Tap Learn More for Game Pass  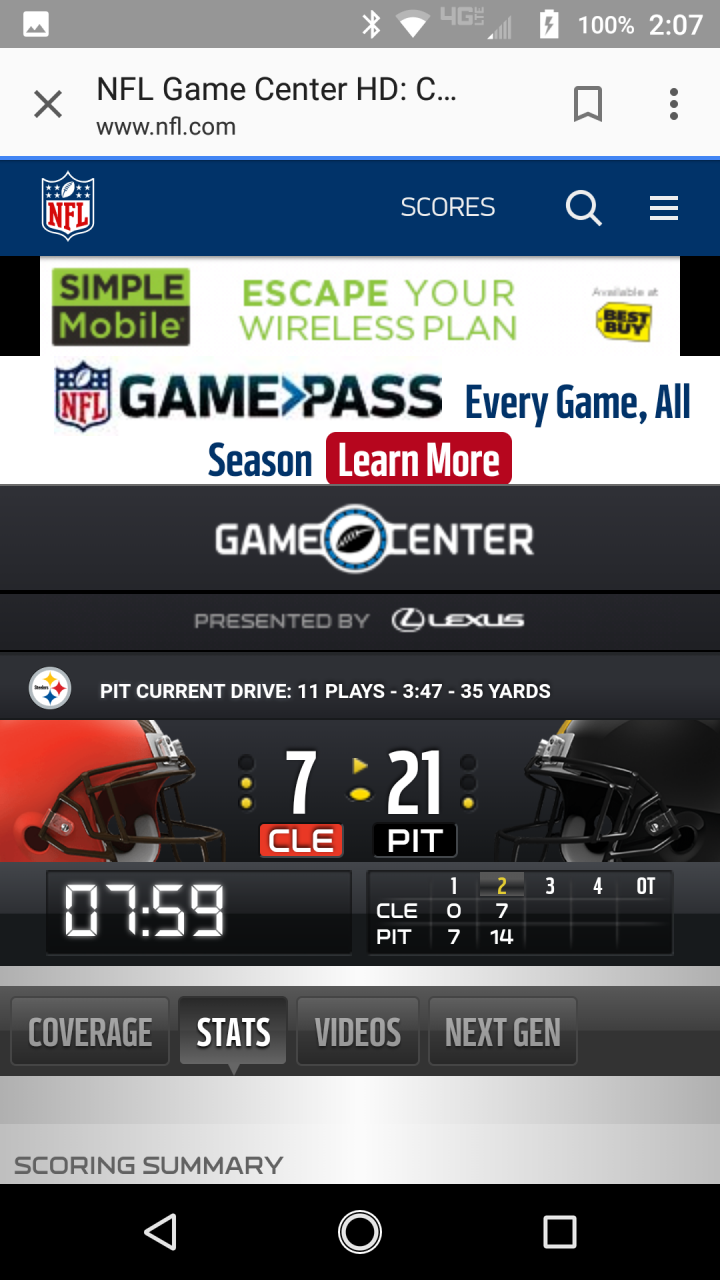click(419, 460)
